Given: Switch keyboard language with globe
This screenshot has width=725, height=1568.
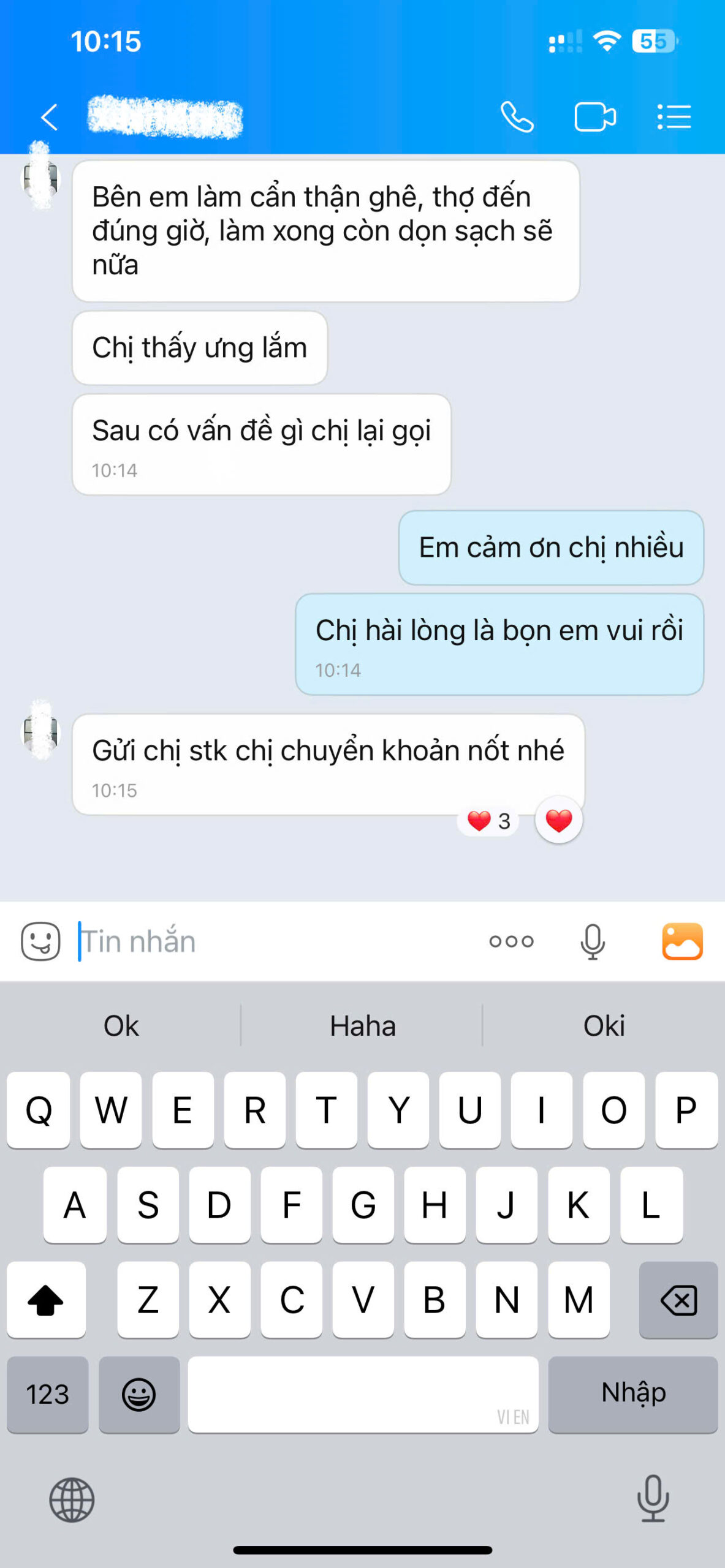Looking at the screenshot, I should [72, 1500].
